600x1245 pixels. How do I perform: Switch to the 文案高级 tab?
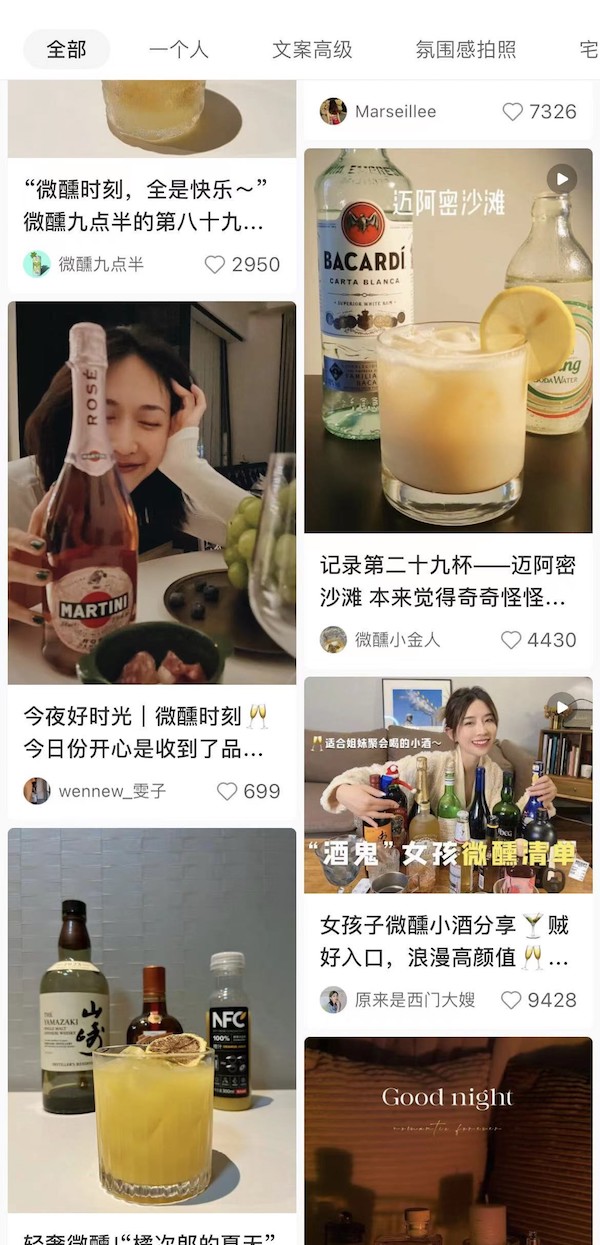tap(312, 49)
